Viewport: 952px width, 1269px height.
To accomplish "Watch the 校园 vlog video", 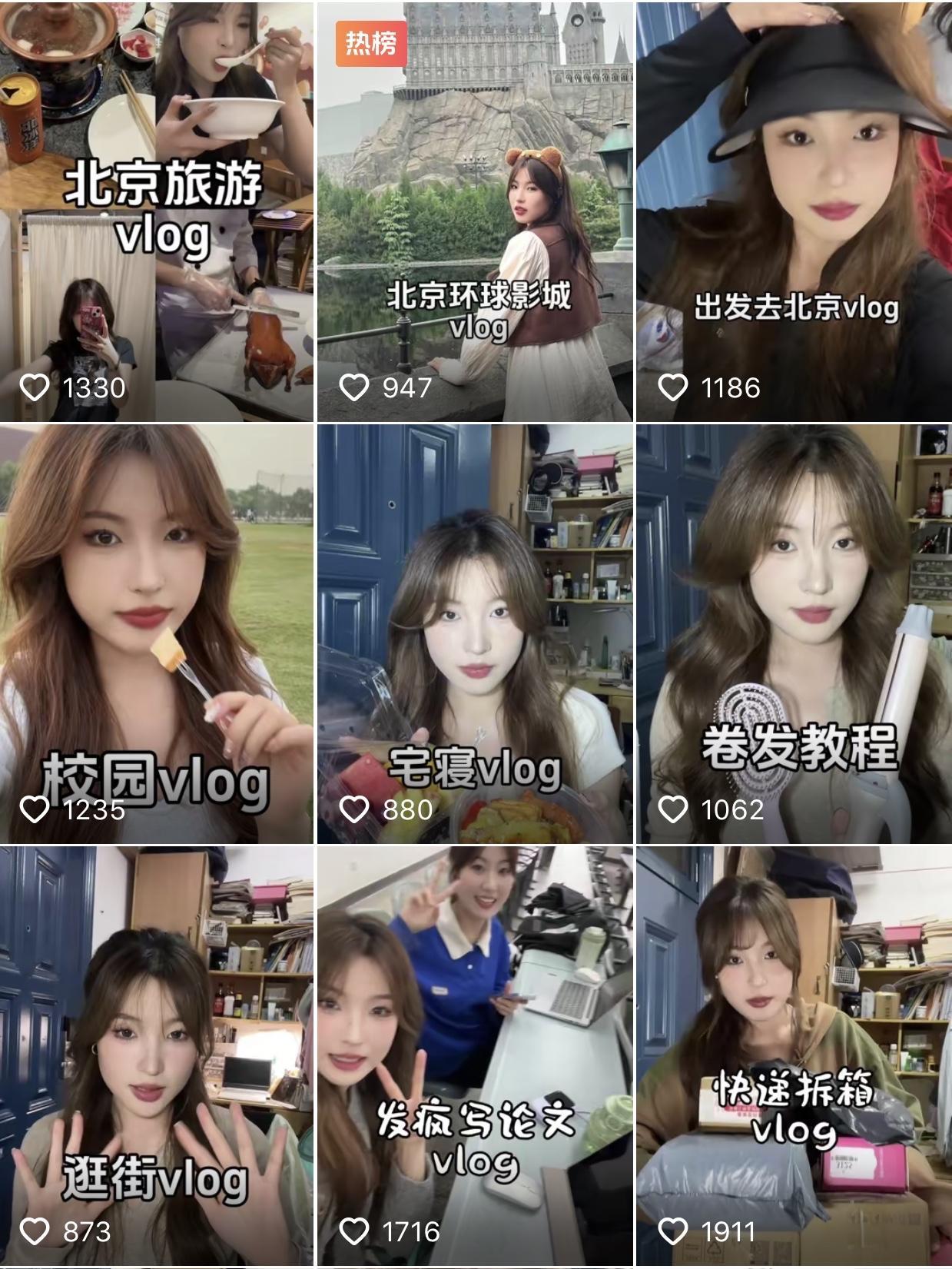I will [157, 633].
